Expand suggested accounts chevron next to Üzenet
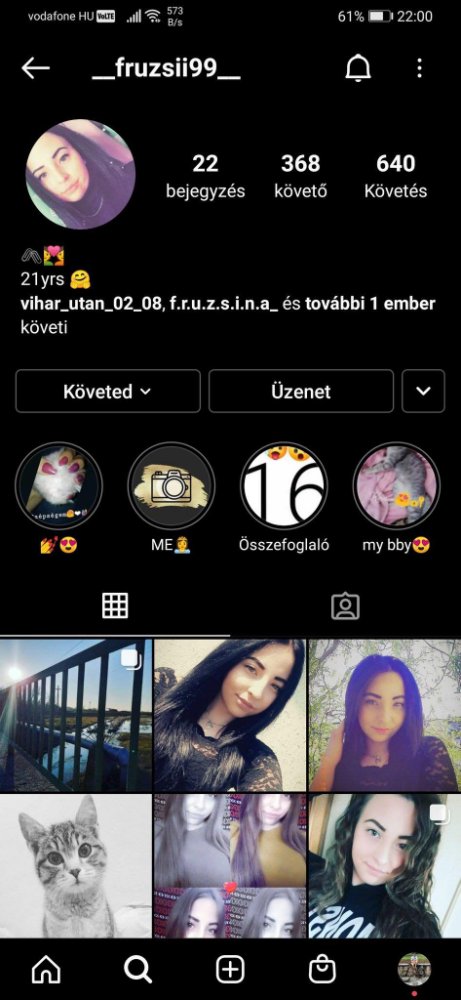This screenshot has height=1000, width=461. [x=423, y=391]
